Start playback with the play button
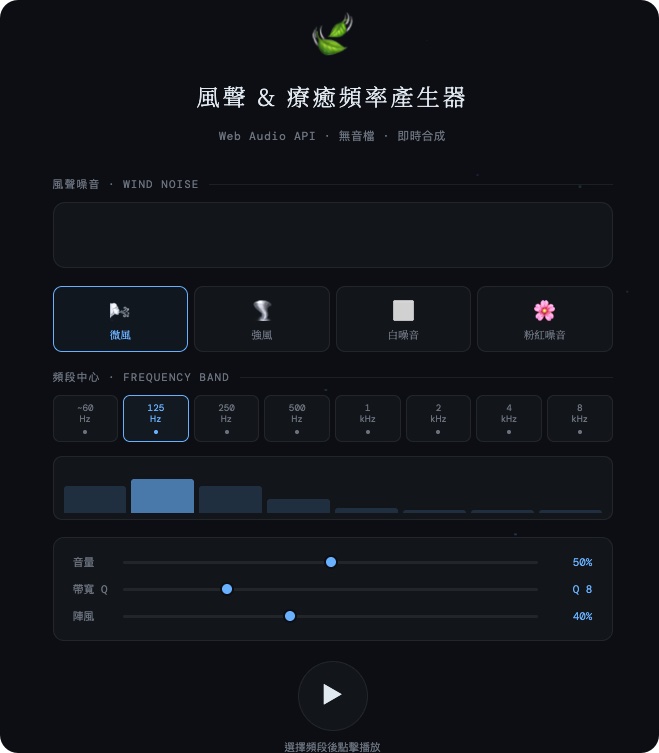 pyautogui.click(x=332, y=695)
